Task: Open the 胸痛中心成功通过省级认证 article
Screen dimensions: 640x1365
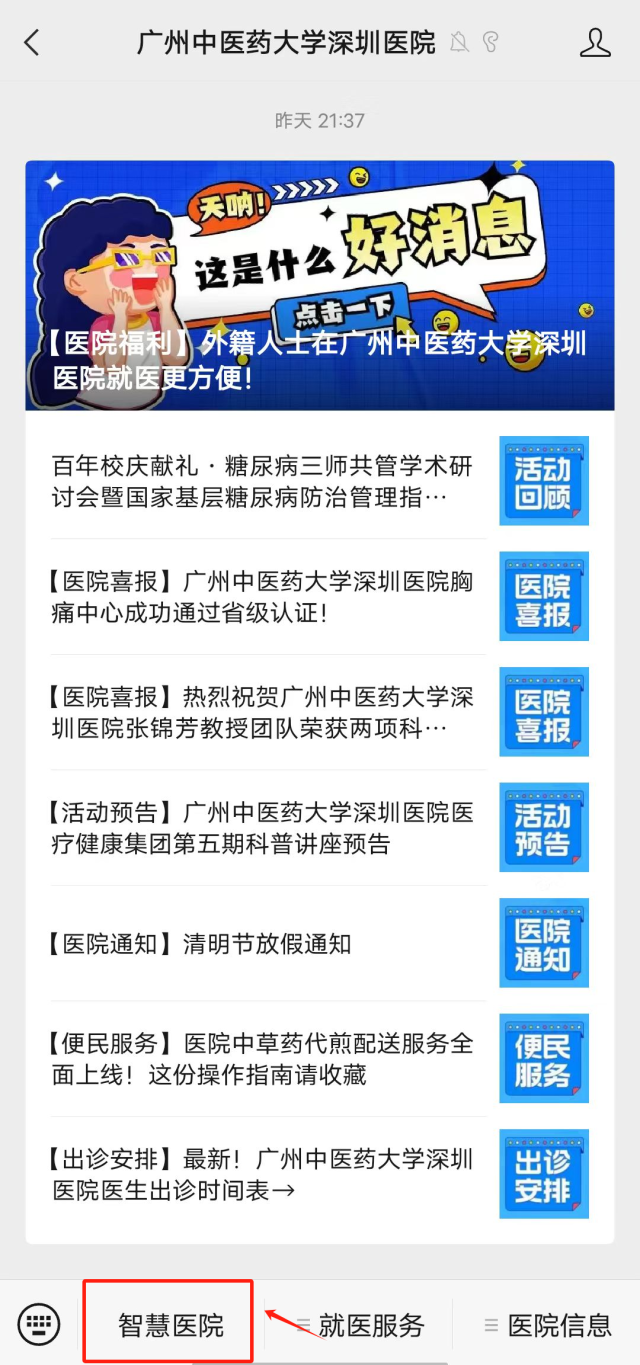Action: click(x=262, y=597)
